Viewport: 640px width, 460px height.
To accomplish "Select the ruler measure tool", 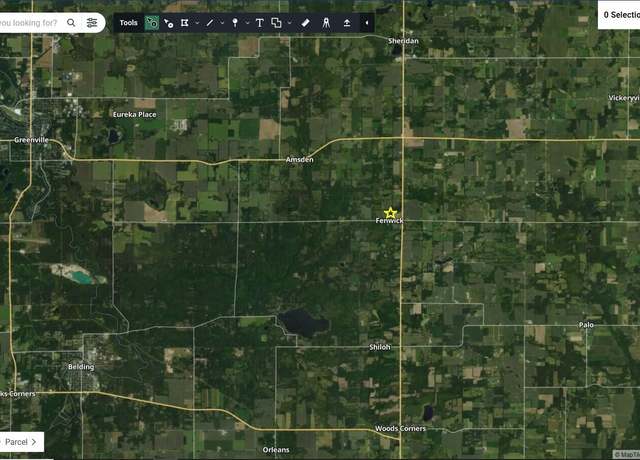I will coord(306,22).
